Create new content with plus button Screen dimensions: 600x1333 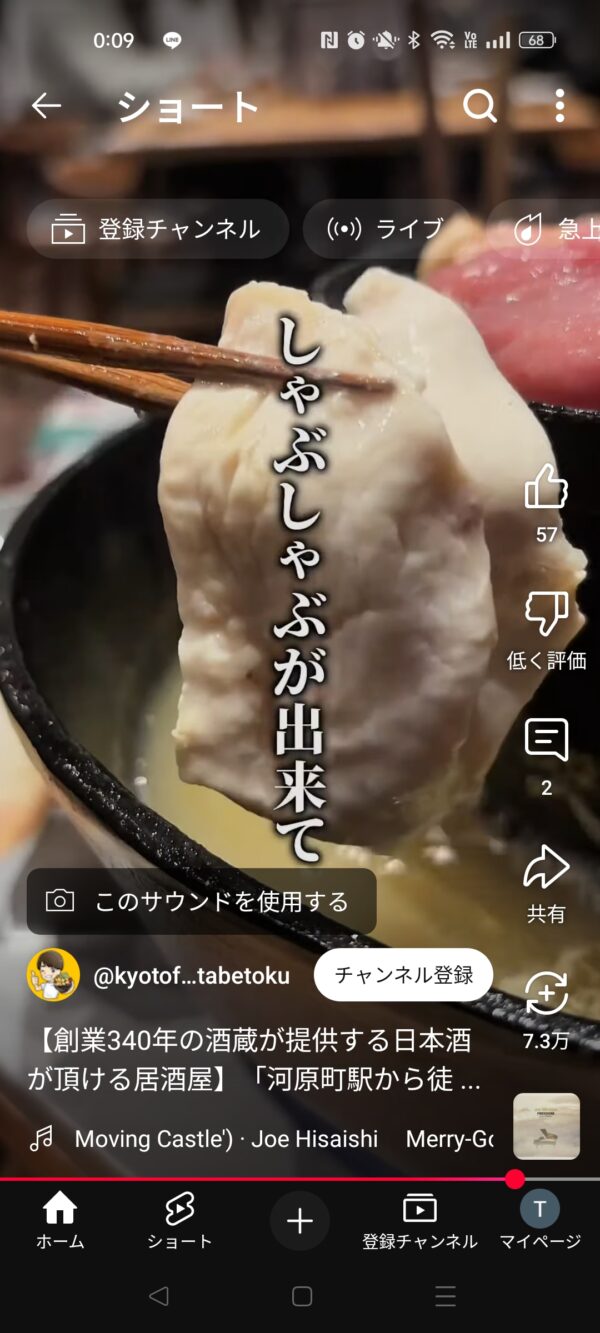300,1221
